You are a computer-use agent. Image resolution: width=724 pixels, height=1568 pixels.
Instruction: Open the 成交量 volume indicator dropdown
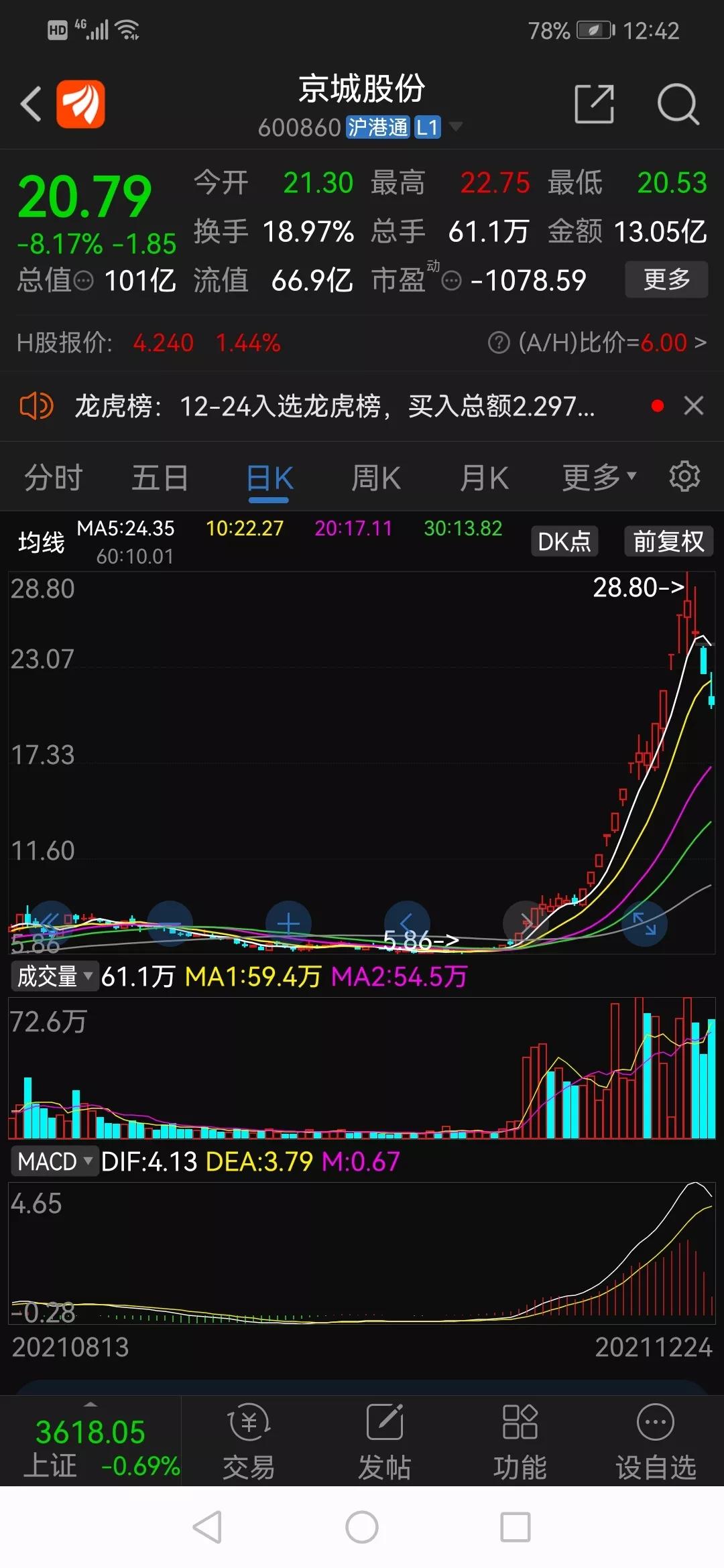tap(54, 976)
